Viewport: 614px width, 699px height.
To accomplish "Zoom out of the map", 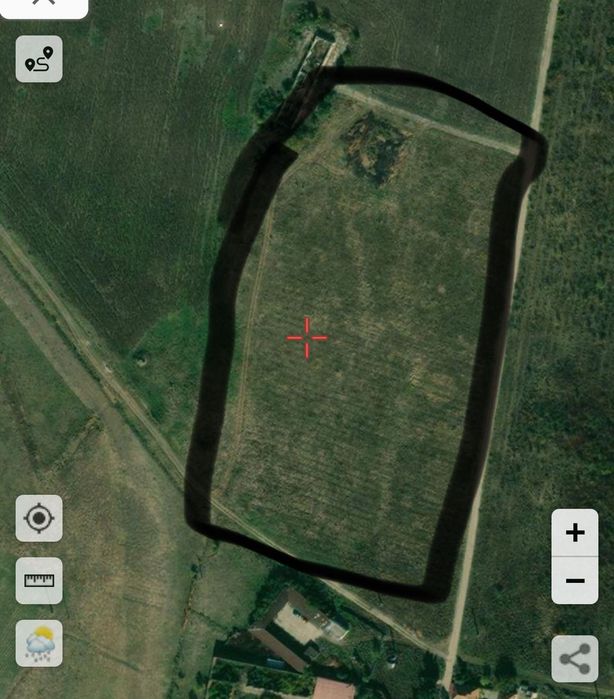I will coord(575,581).
